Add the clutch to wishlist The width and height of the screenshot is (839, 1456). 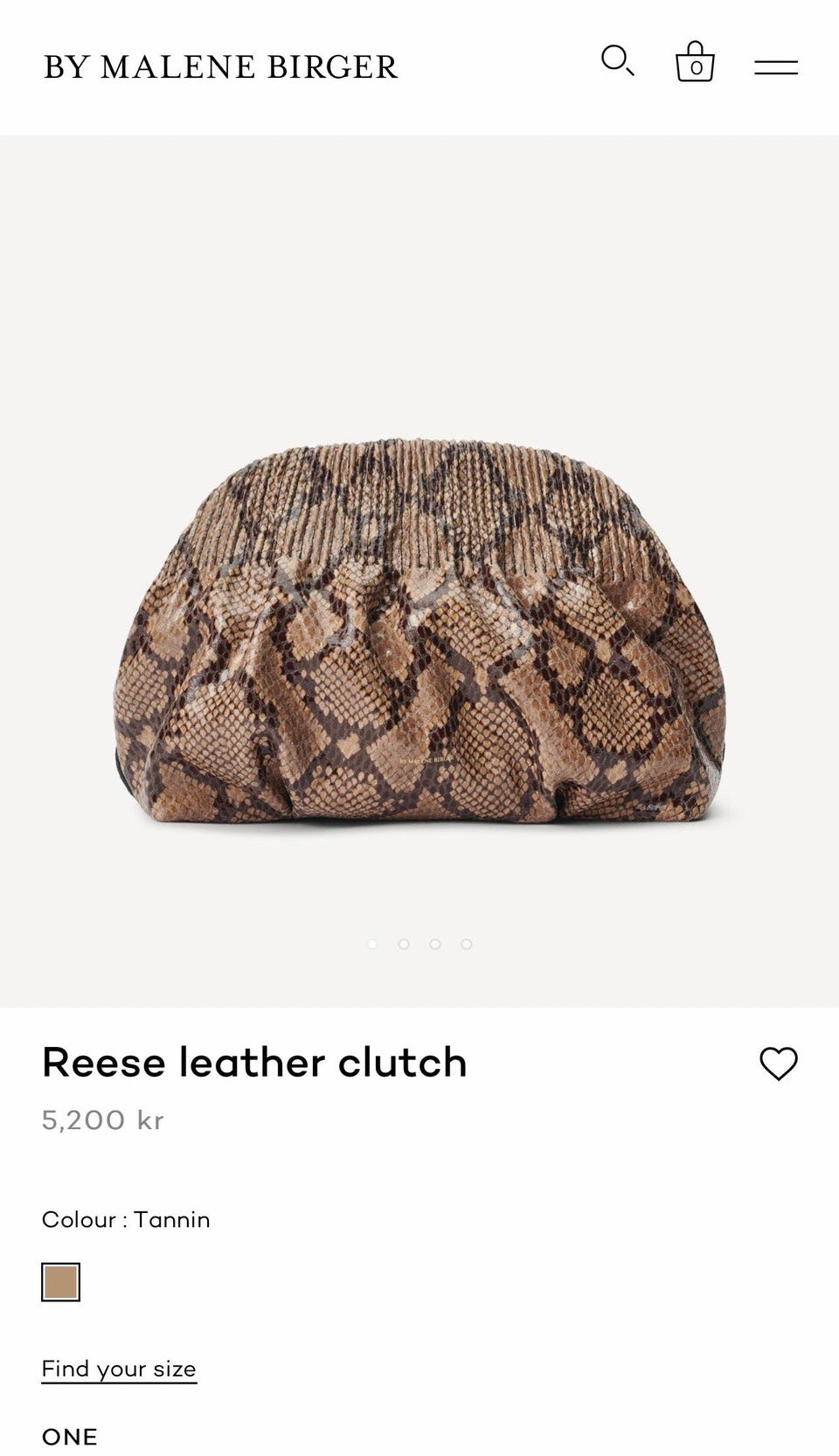[779, 1064]
